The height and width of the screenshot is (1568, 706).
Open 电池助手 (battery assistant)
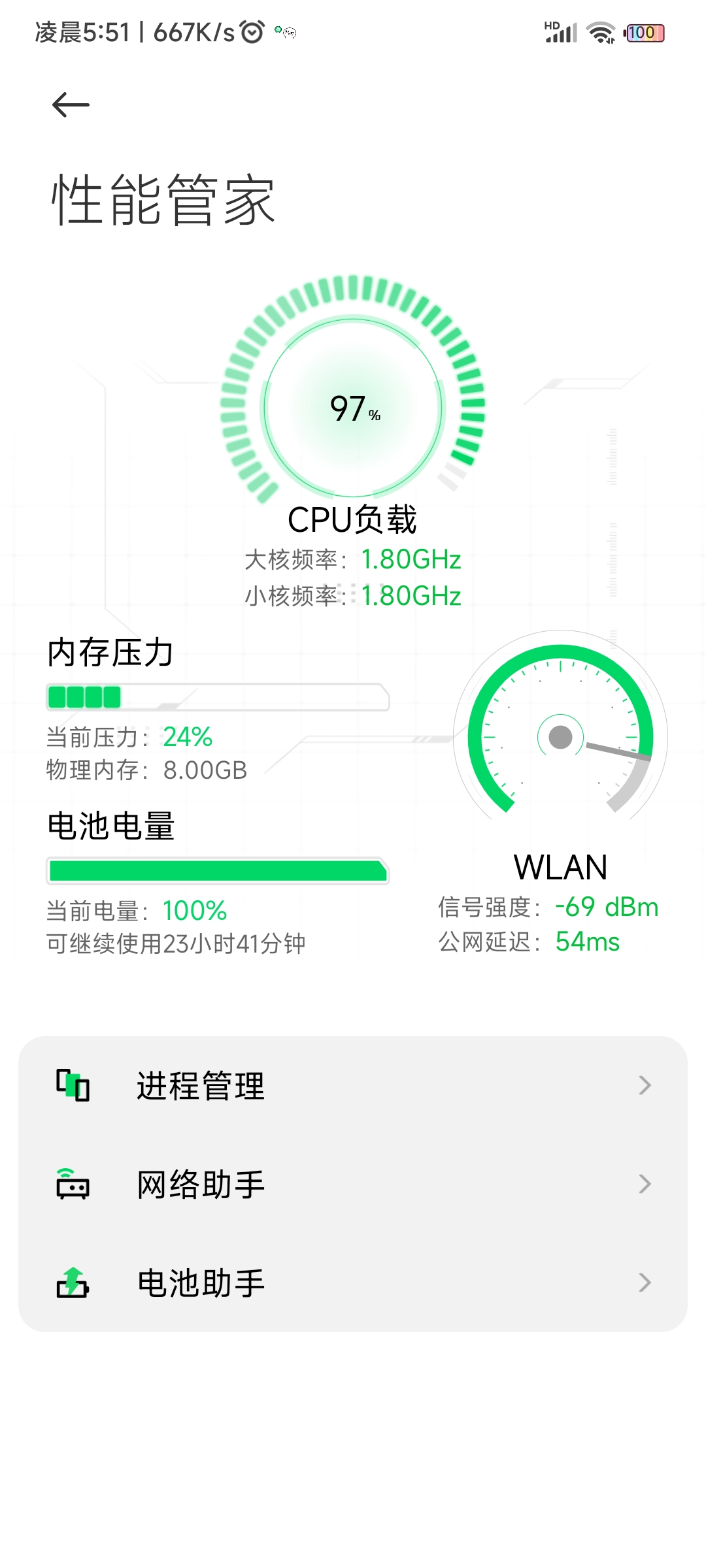click(x=353, y=1283)
